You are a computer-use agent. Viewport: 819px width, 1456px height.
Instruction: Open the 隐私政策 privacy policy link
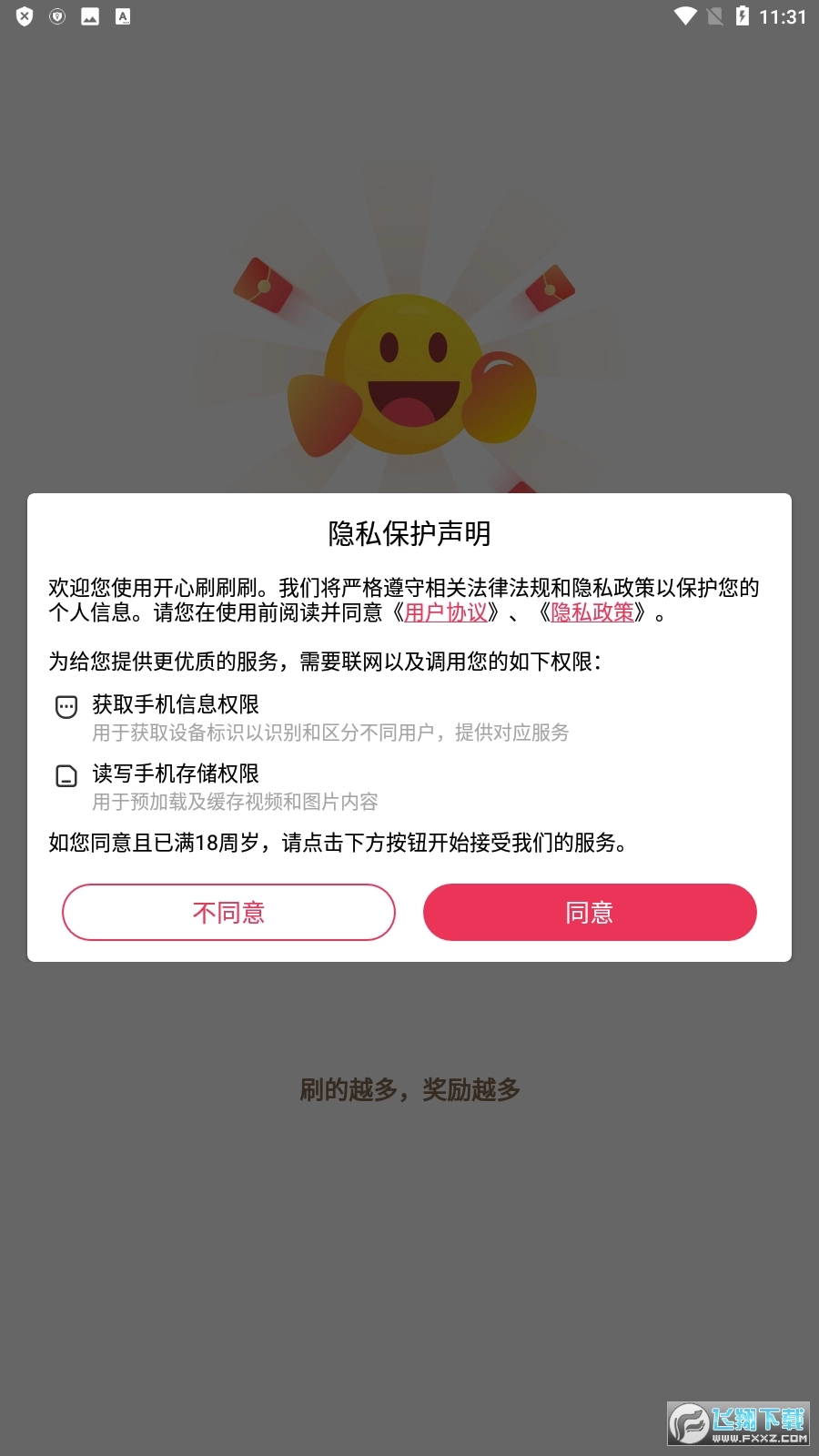(x=591, y=614)
